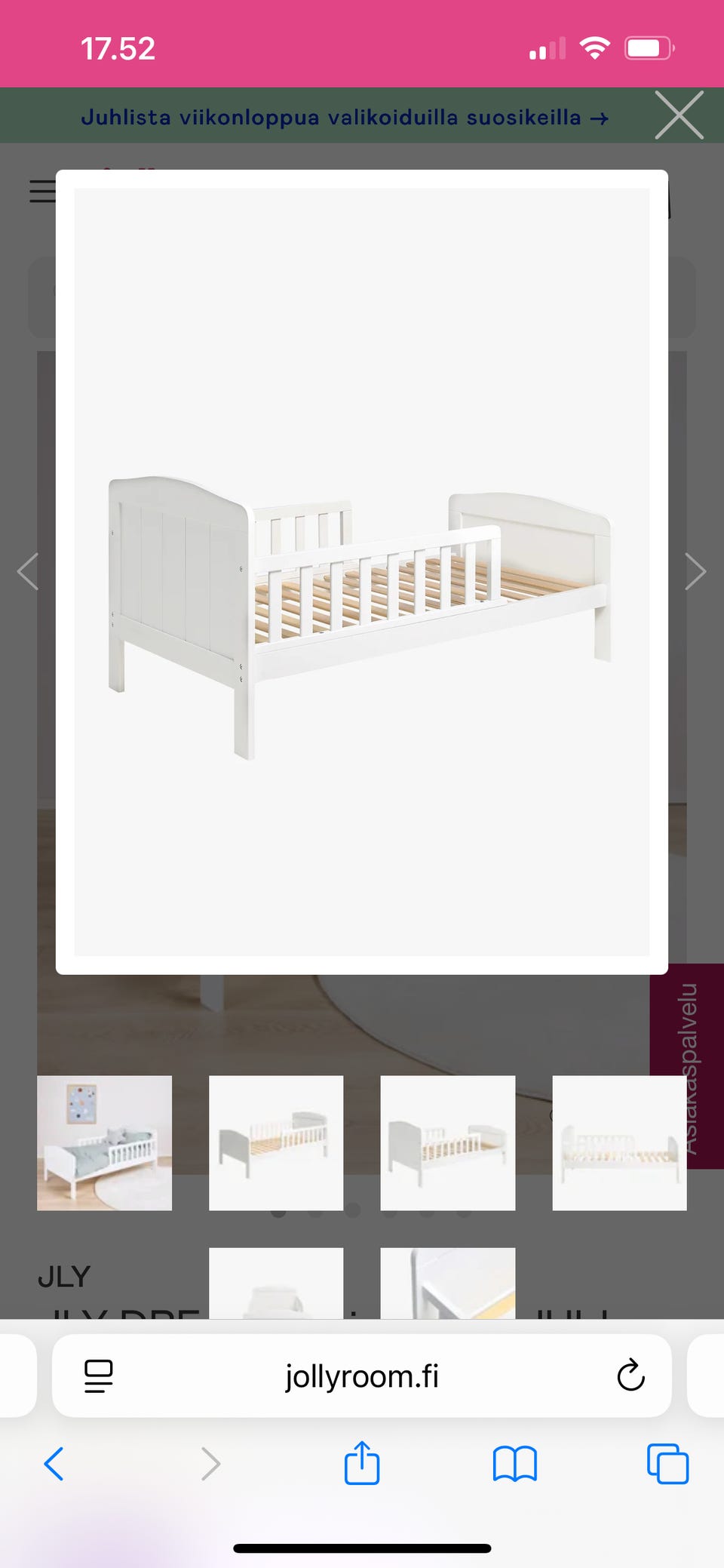Image resolution: width=724 pixels, height=1568 pixels.
Task: Go to the previous product image
Action: tap(28, 571)
